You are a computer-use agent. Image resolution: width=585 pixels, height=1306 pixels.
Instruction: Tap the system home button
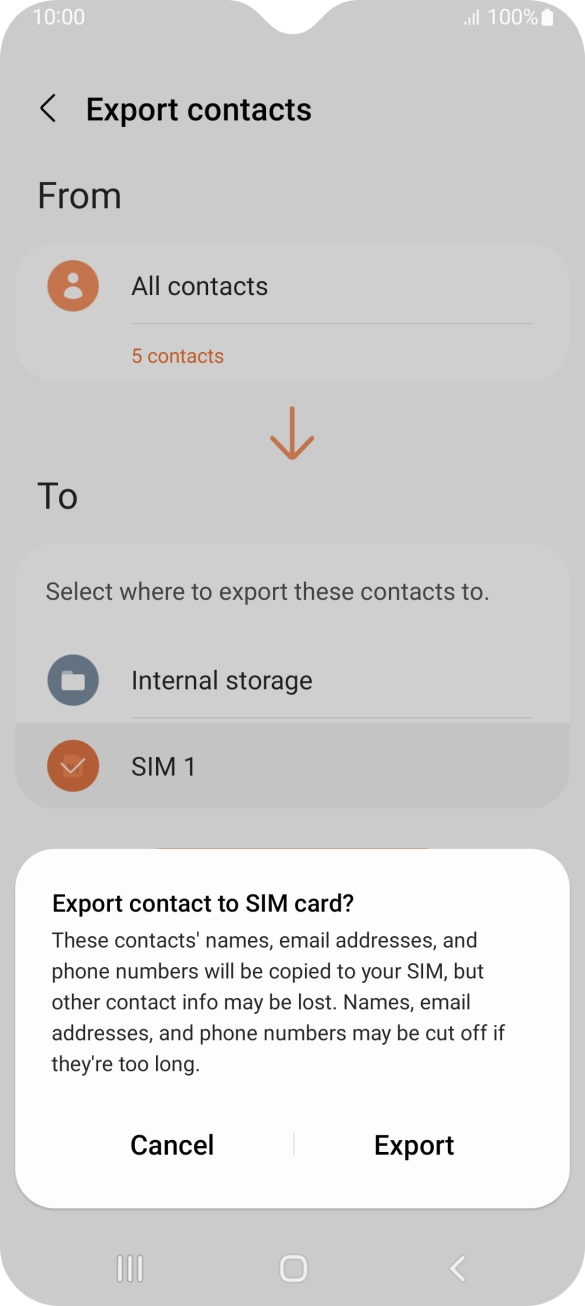click(x=293, y=1269)
